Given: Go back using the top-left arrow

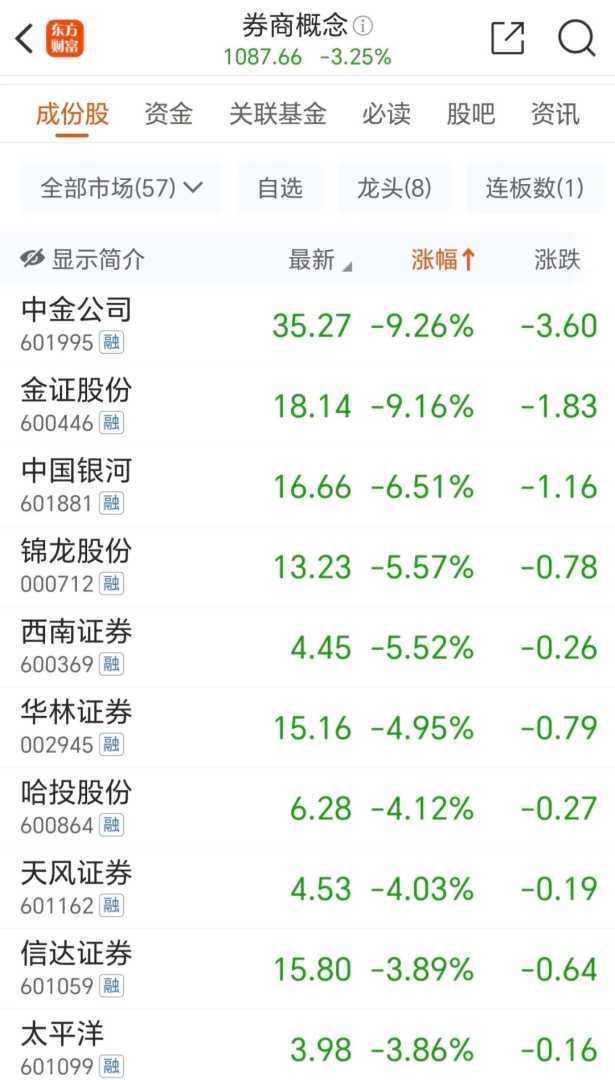Looking at the screenshot, I should 24,39.
